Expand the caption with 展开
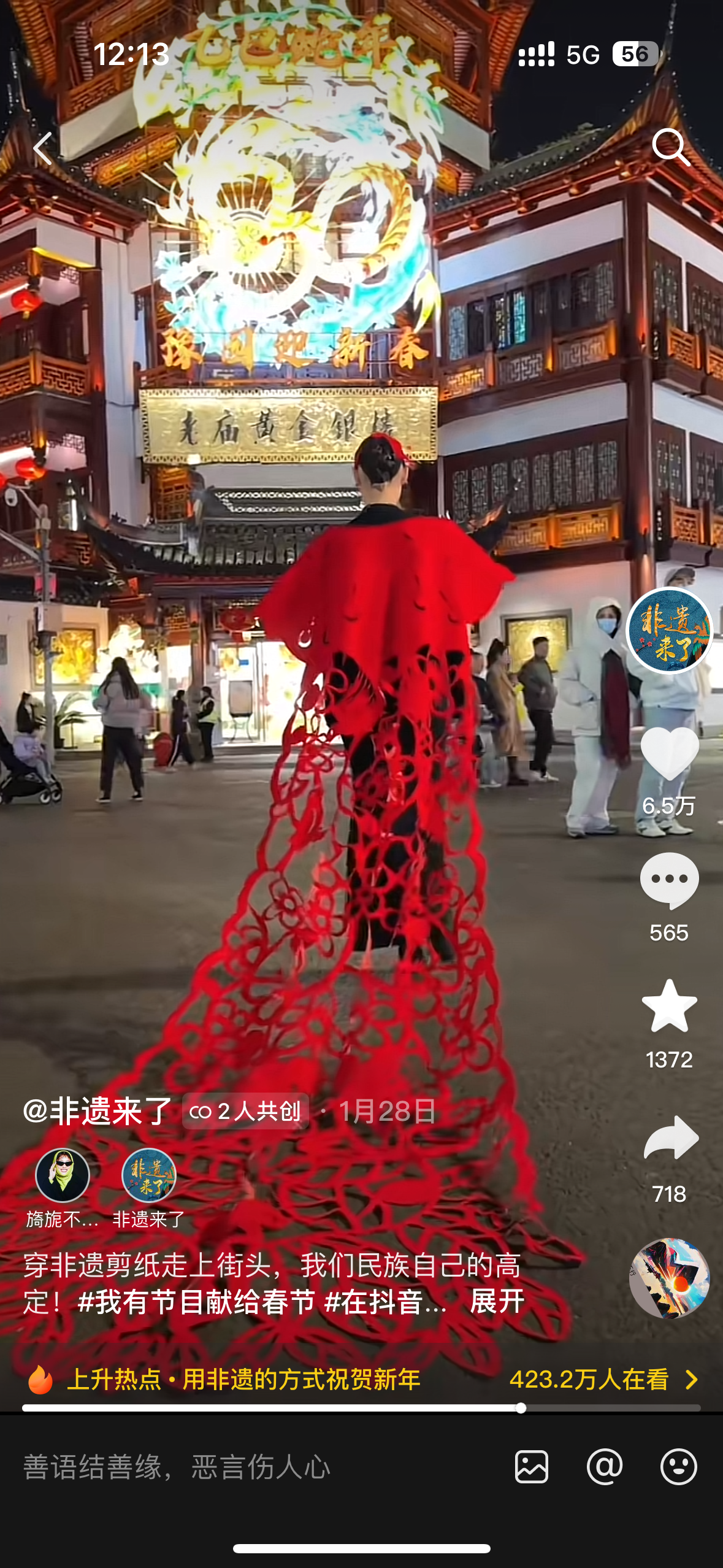This screenshot has width=723, height=1568. [497, 1301]
